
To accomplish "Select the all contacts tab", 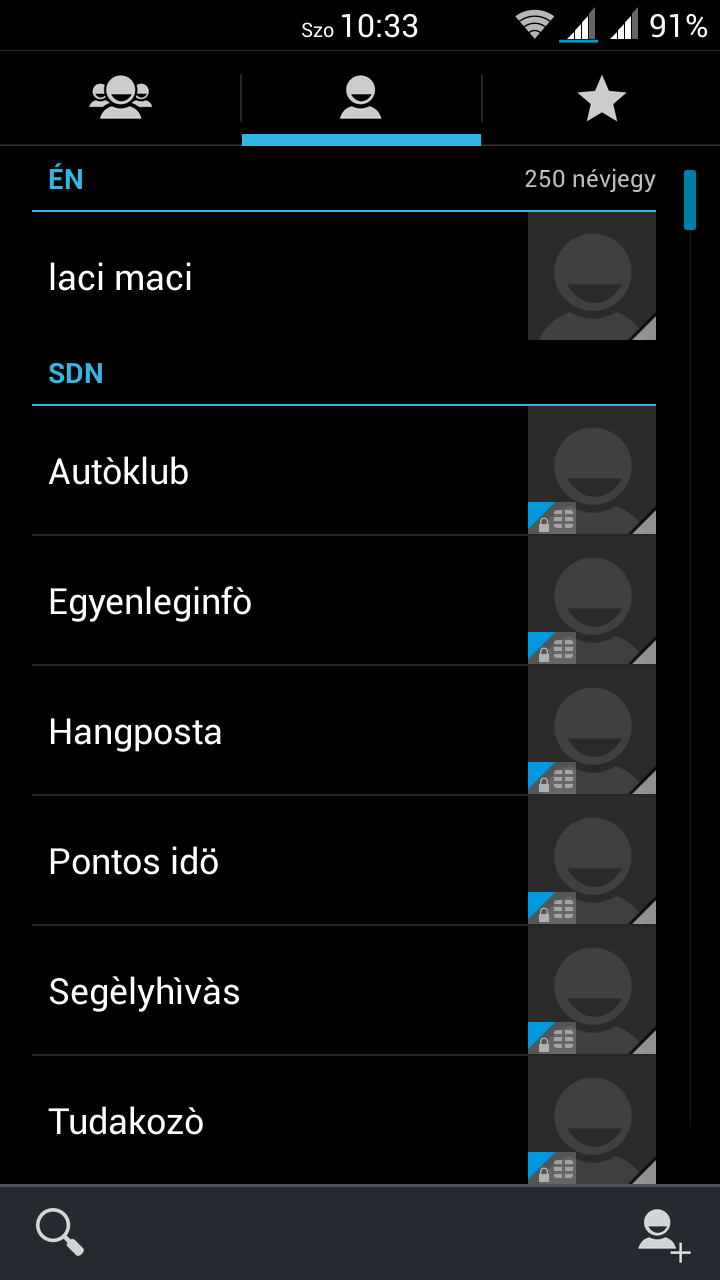I will (361, 98).
